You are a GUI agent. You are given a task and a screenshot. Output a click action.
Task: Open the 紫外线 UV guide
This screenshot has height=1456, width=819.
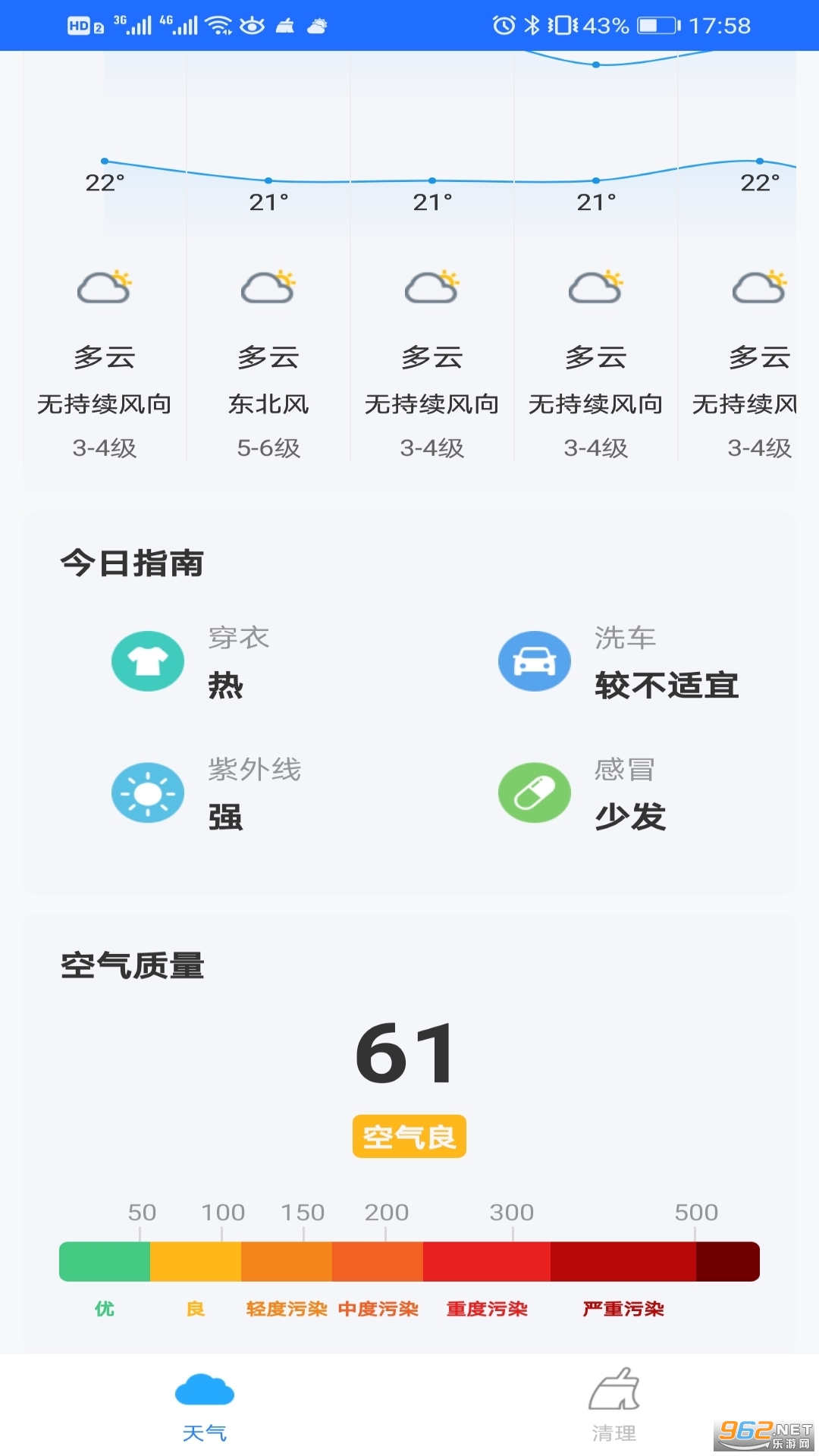tap(206, 793)
